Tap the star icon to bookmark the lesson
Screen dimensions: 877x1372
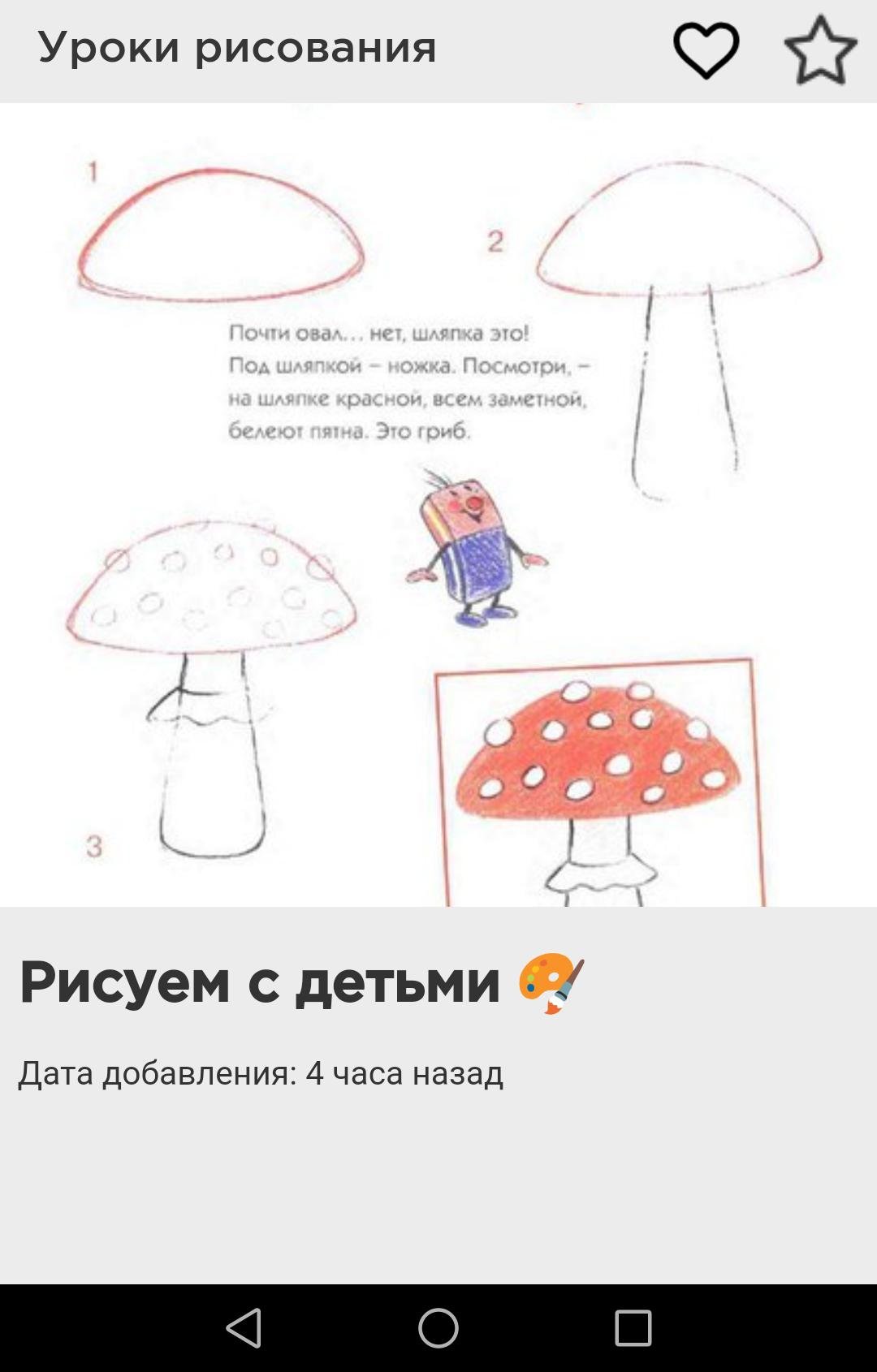(822, 50)
